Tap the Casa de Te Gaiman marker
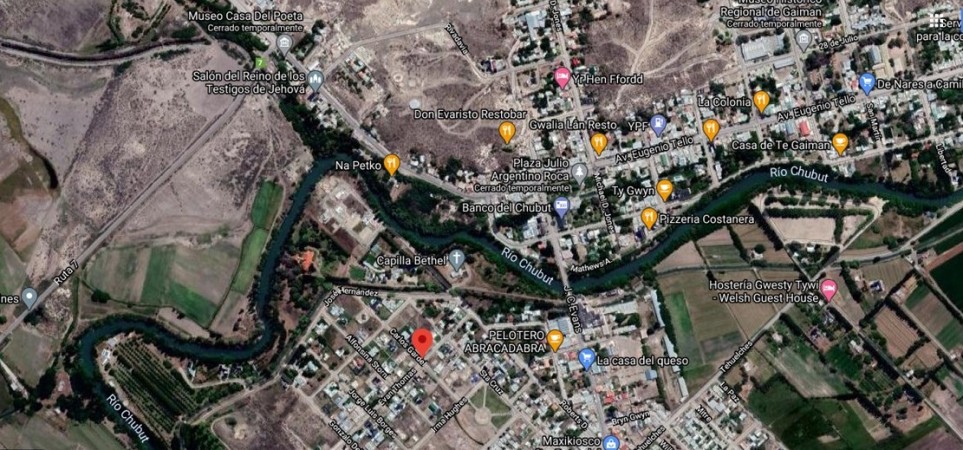Viewport: 963px width, 450px height. (x=840, y=143)
